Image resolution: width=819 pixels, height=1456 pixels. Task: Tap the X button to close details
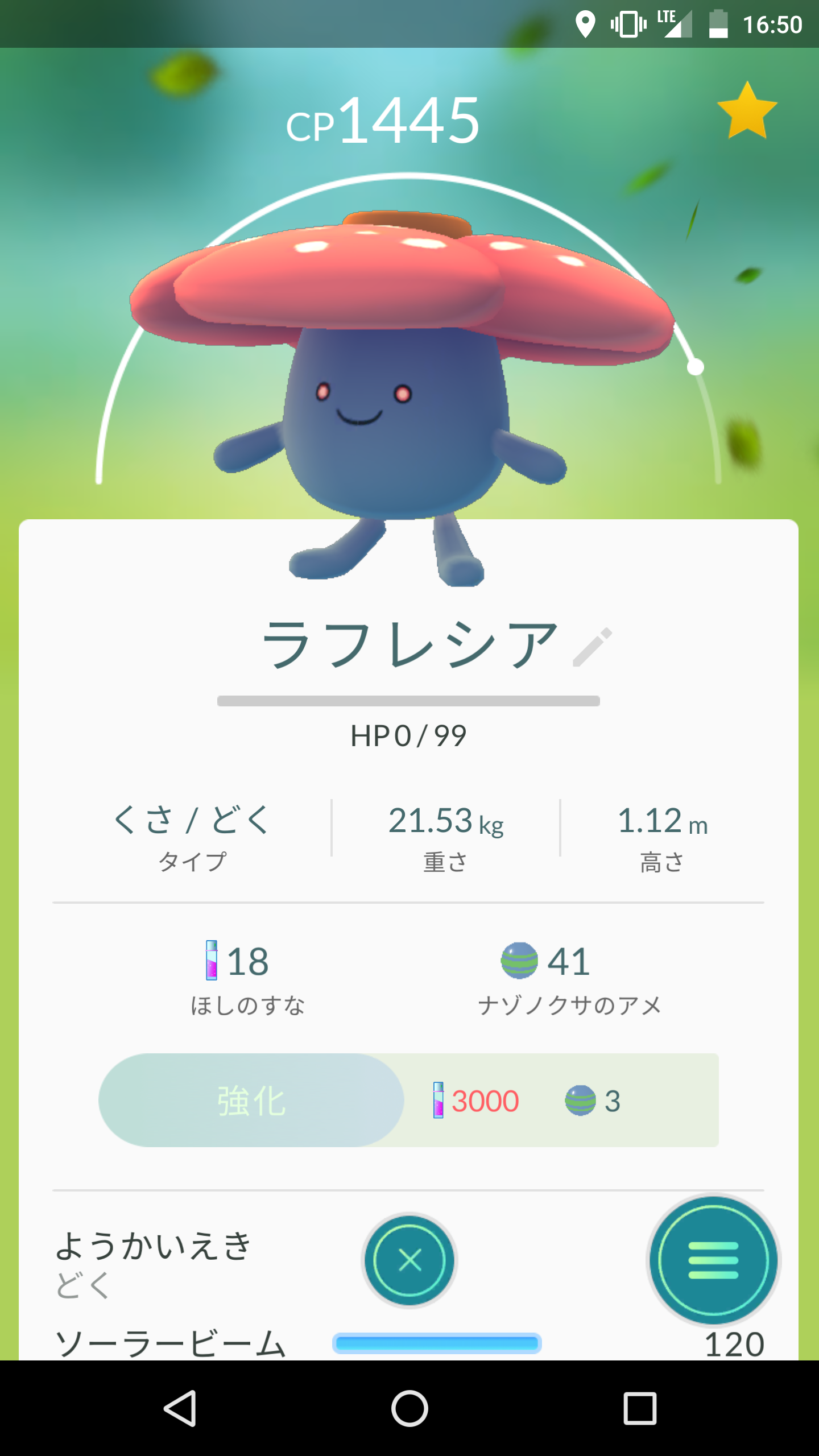[x=411, y=1260]
